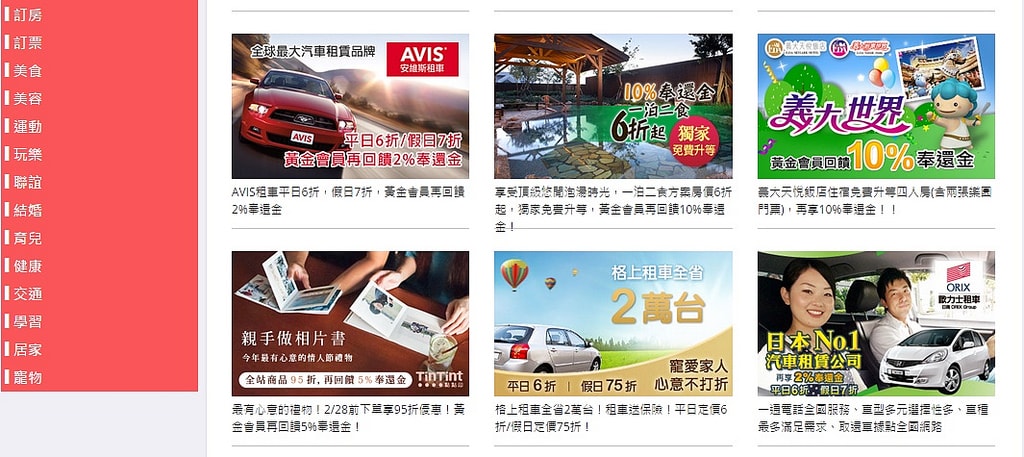
Task: Go to the 學習 category
Action: click(28, 322)
